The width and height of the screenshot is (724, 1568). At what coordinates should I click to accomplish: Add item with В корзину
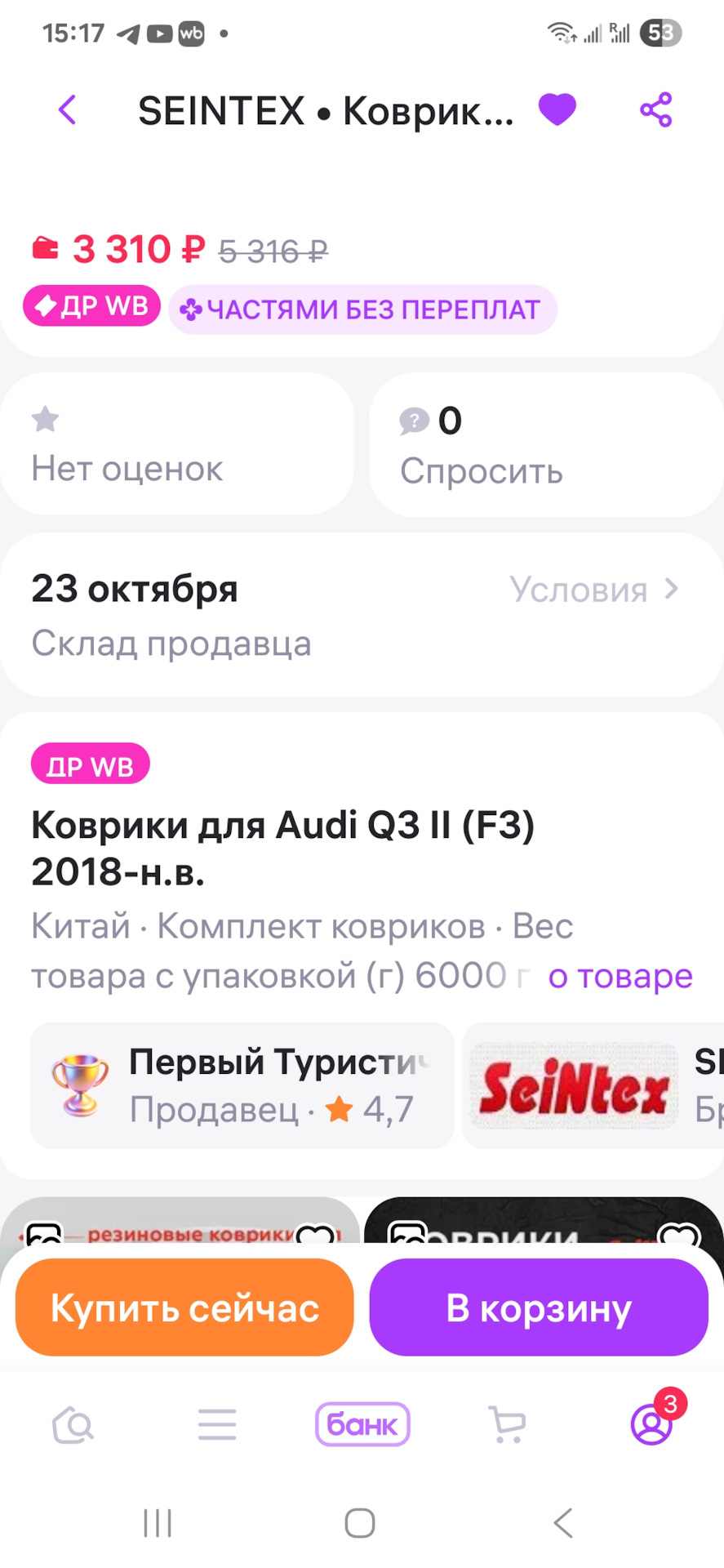pyautogui.click(x=539, y=1308)
